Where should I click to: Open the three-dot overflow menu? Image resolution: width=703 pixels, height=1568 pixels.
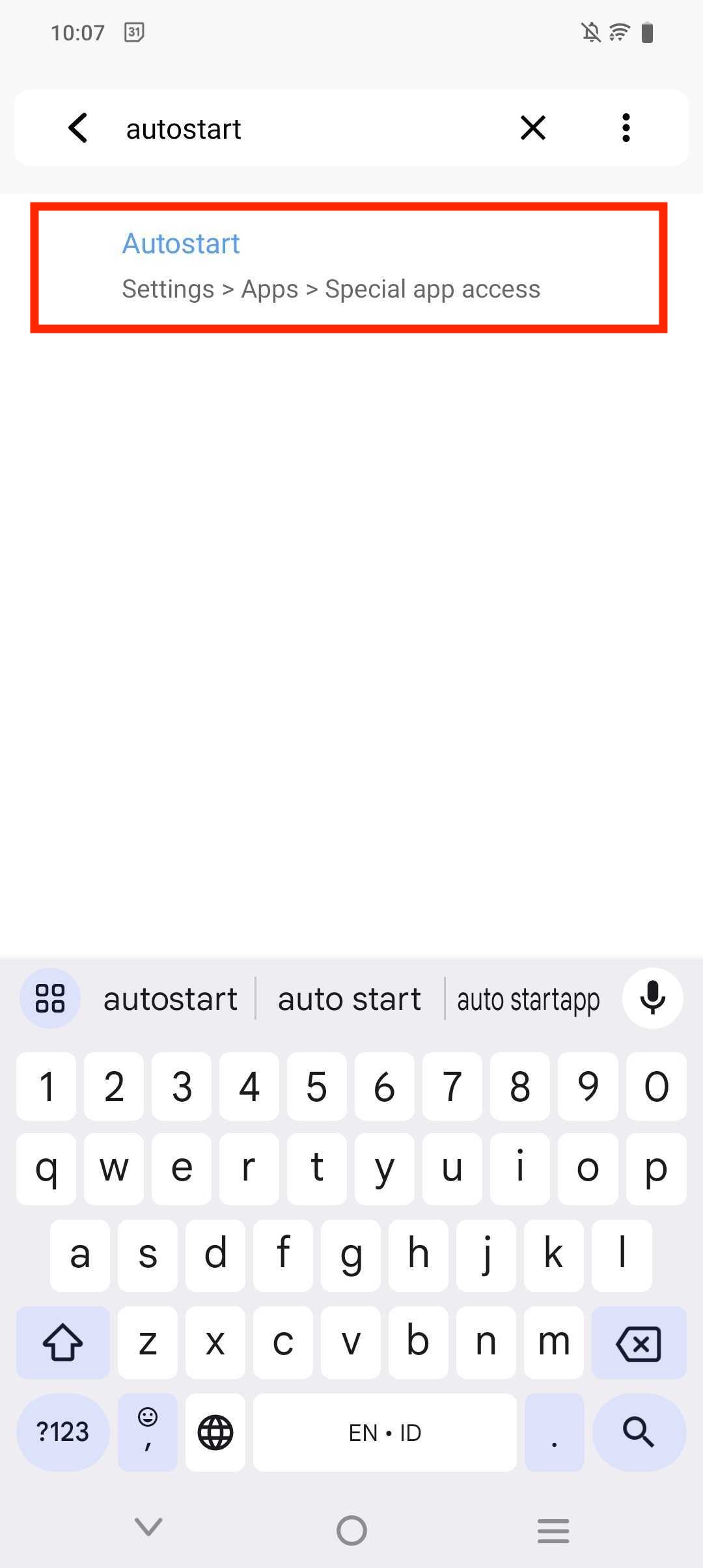pyautogui.click(x=626, y=128)
